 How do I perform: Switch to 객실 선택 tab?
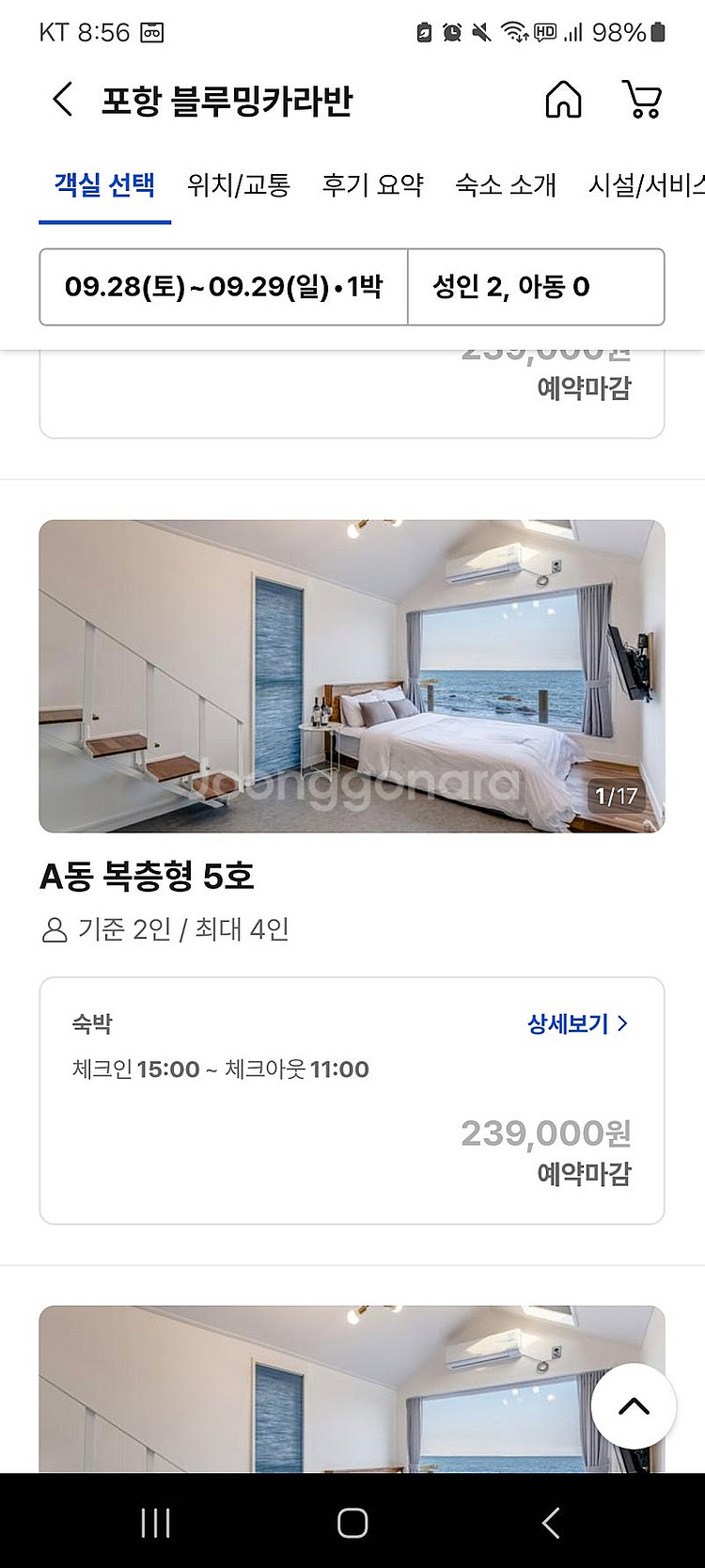(104, 184)
